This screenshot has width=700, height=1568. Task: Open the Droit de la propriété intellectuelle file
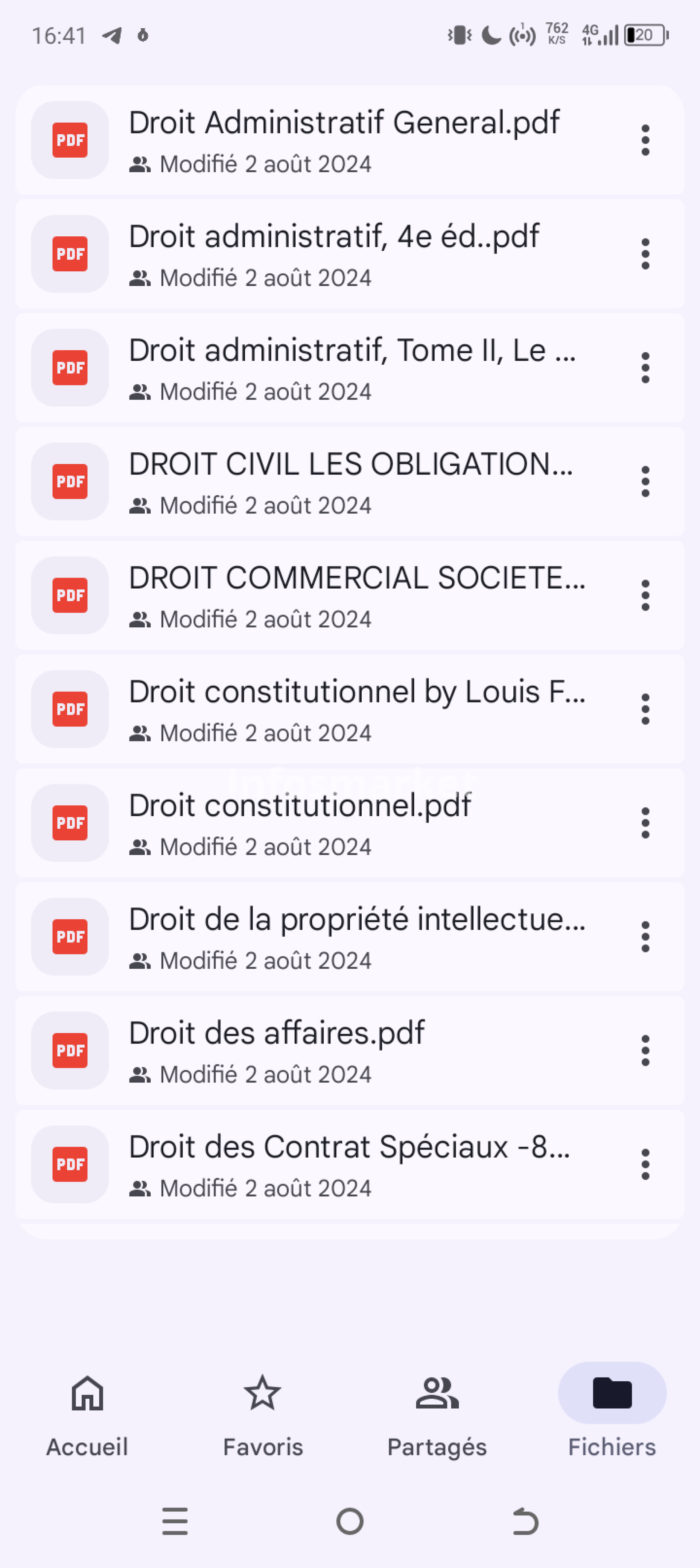(x=357, y=937)
